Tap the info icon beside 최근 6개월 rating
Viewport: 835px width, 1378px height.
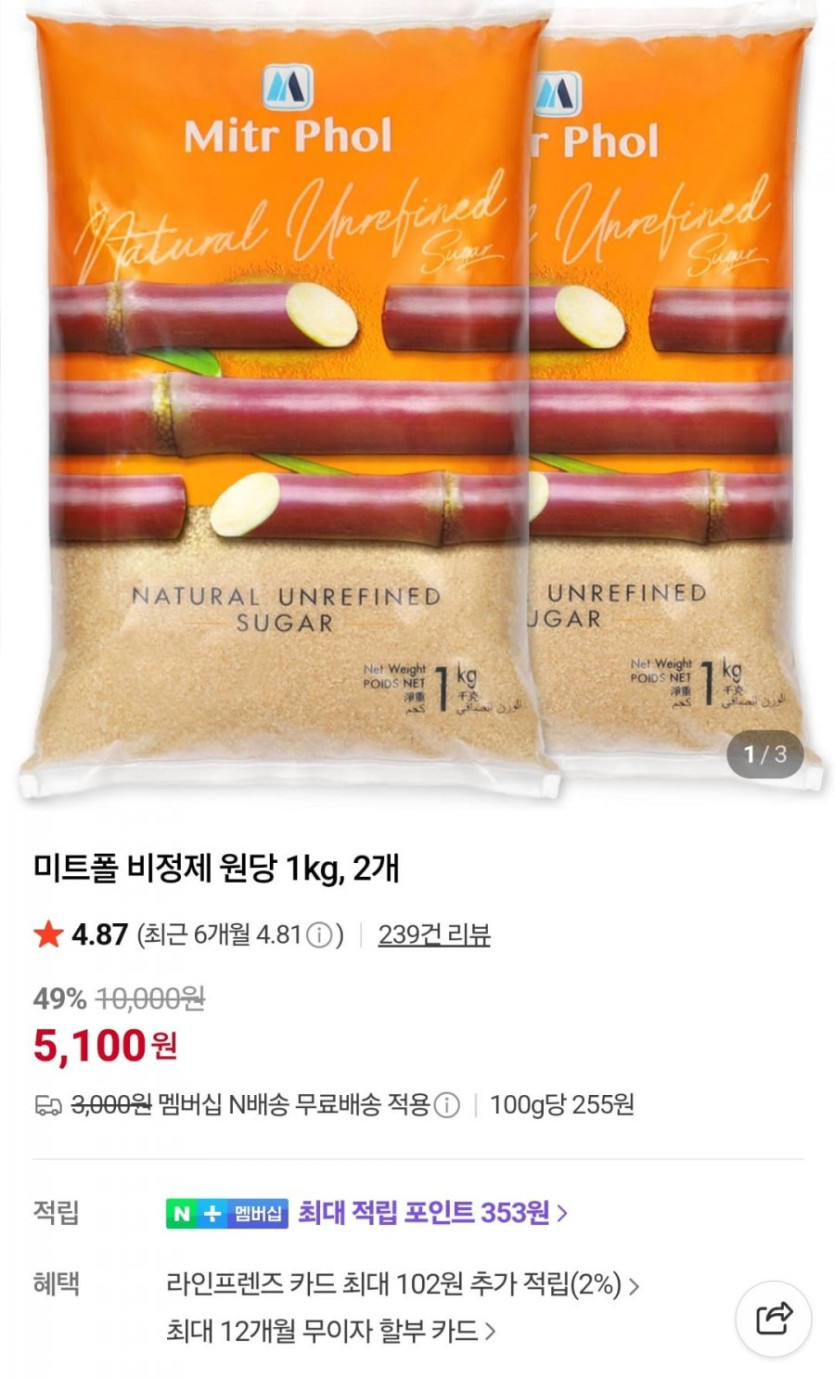319,936
